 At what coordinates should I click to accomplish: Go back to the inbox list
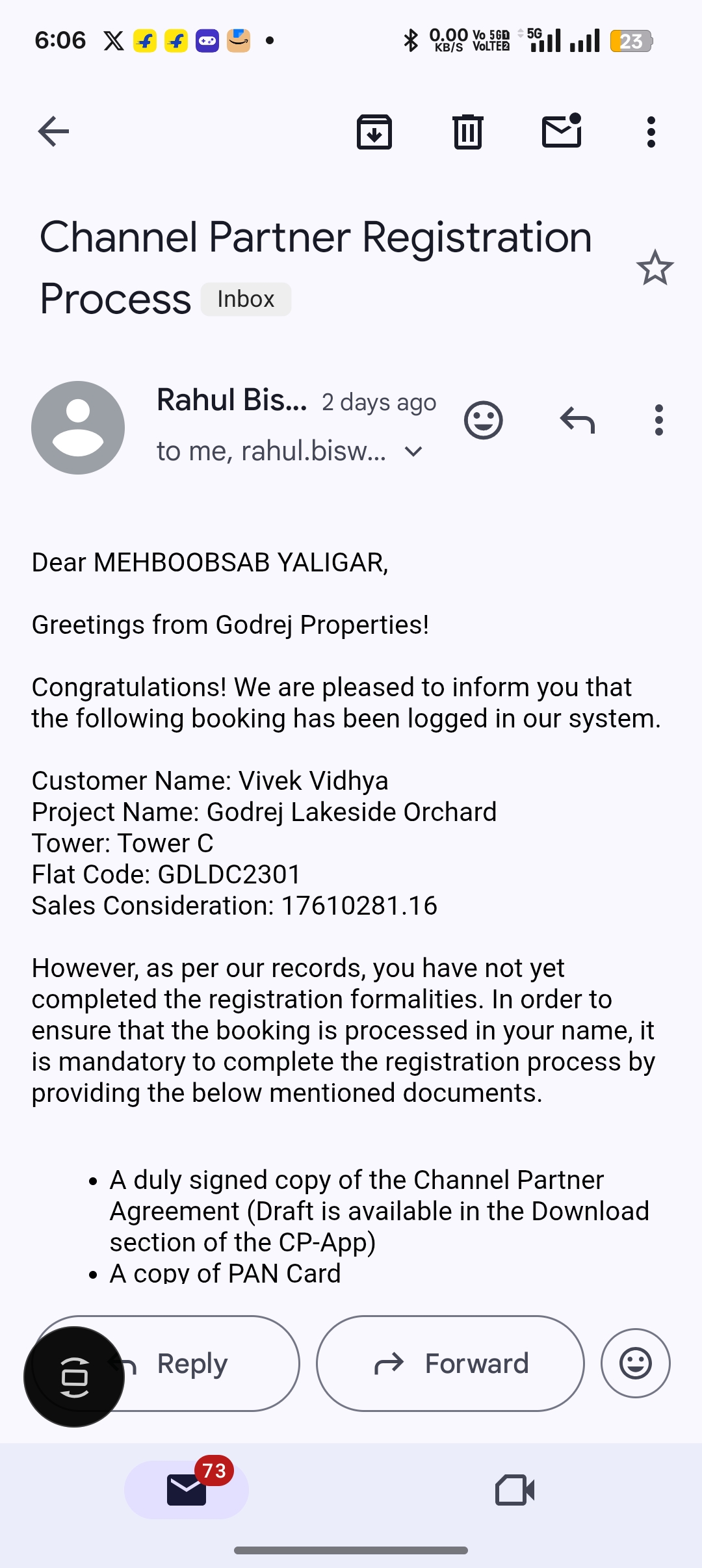[x=53, y=132]
